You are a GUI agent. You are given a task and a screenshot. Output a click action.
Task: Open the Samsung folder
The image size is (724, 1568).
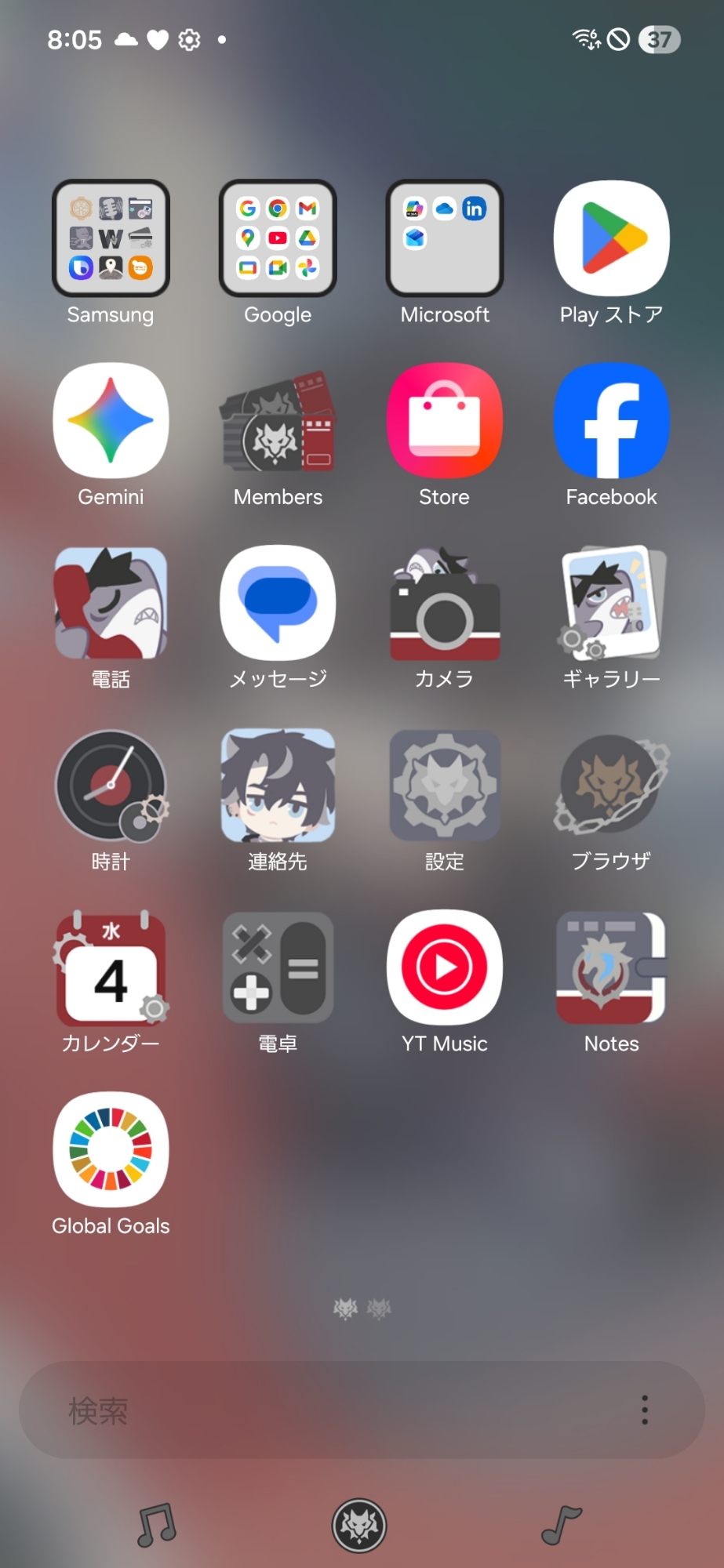[x=111, y=238]
